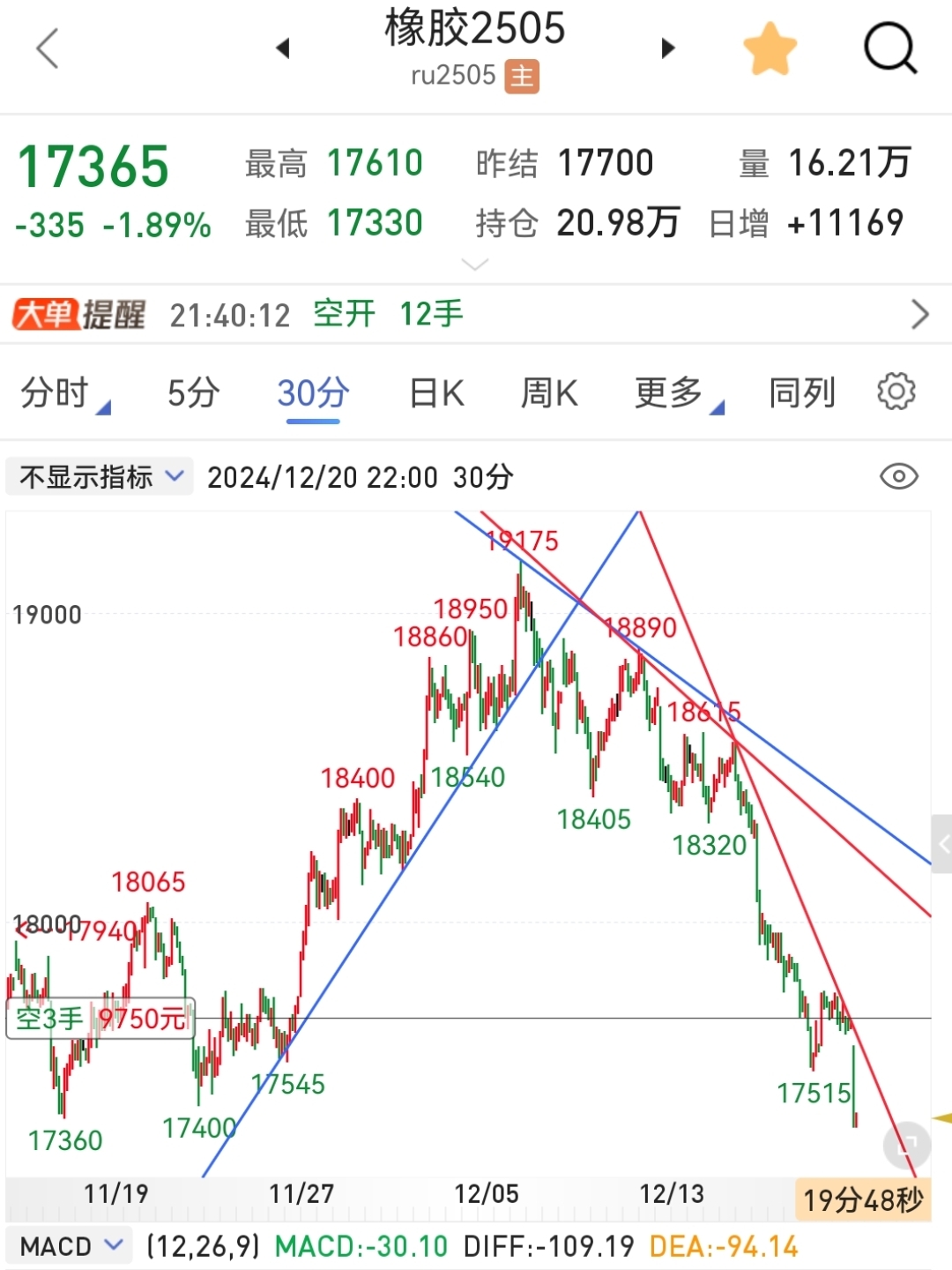The image size is (952, 1270).
Task: Open 大单提醒 details via the right arrow
Action: click(920, 314)
